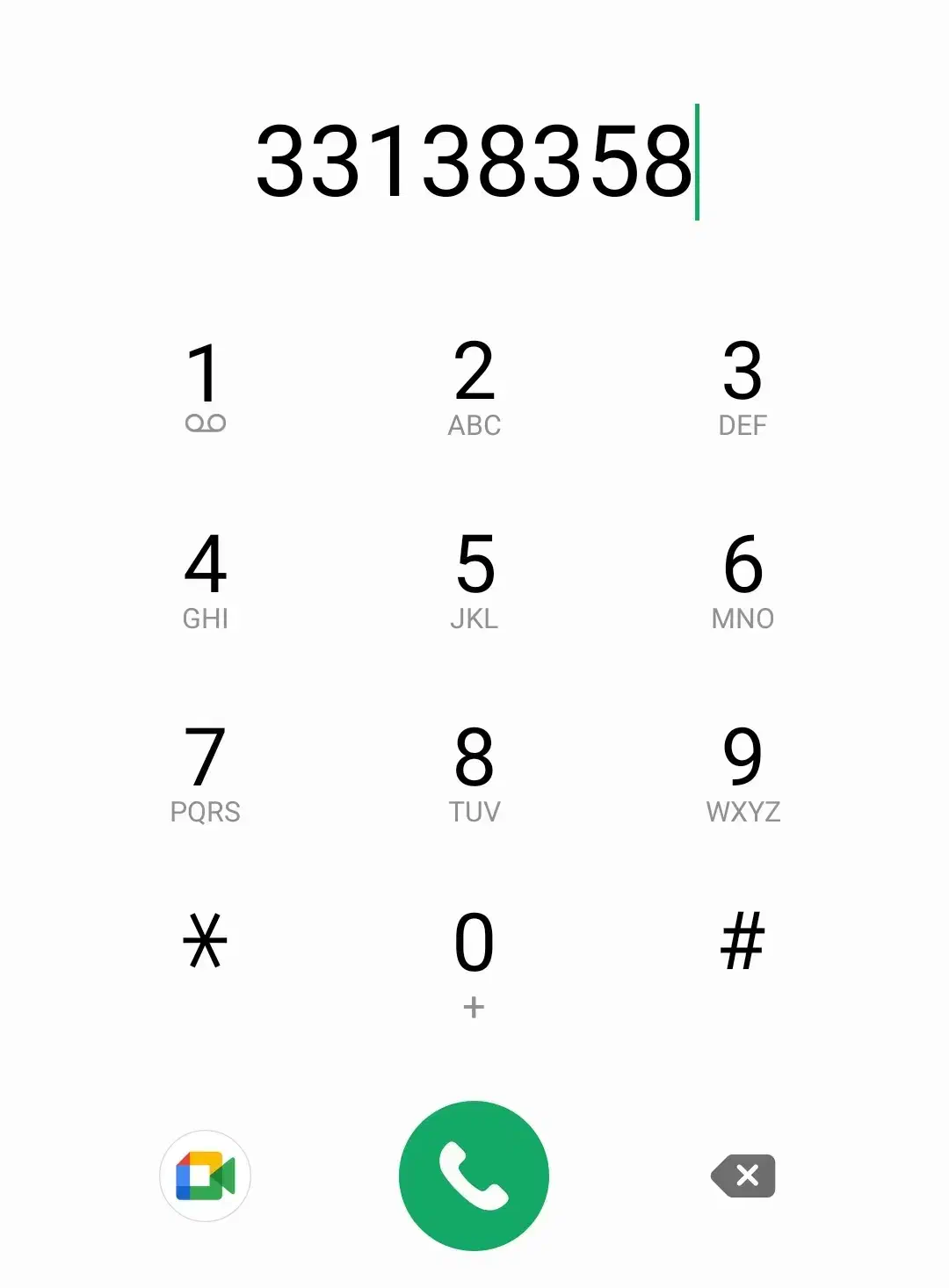Dial the digit 1 on the keypad

click(x=205, y=387)
